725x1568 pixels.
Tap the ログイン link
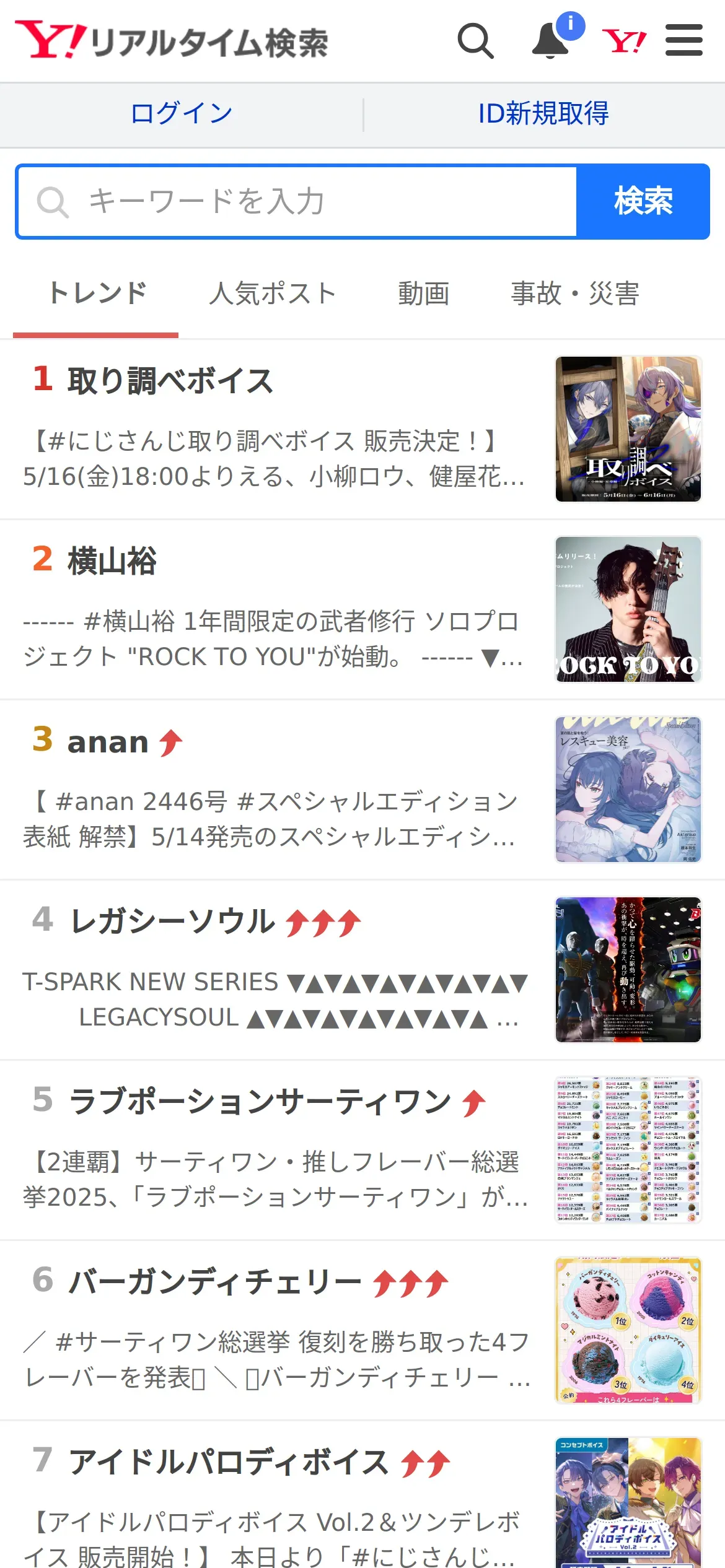(182, 114)
